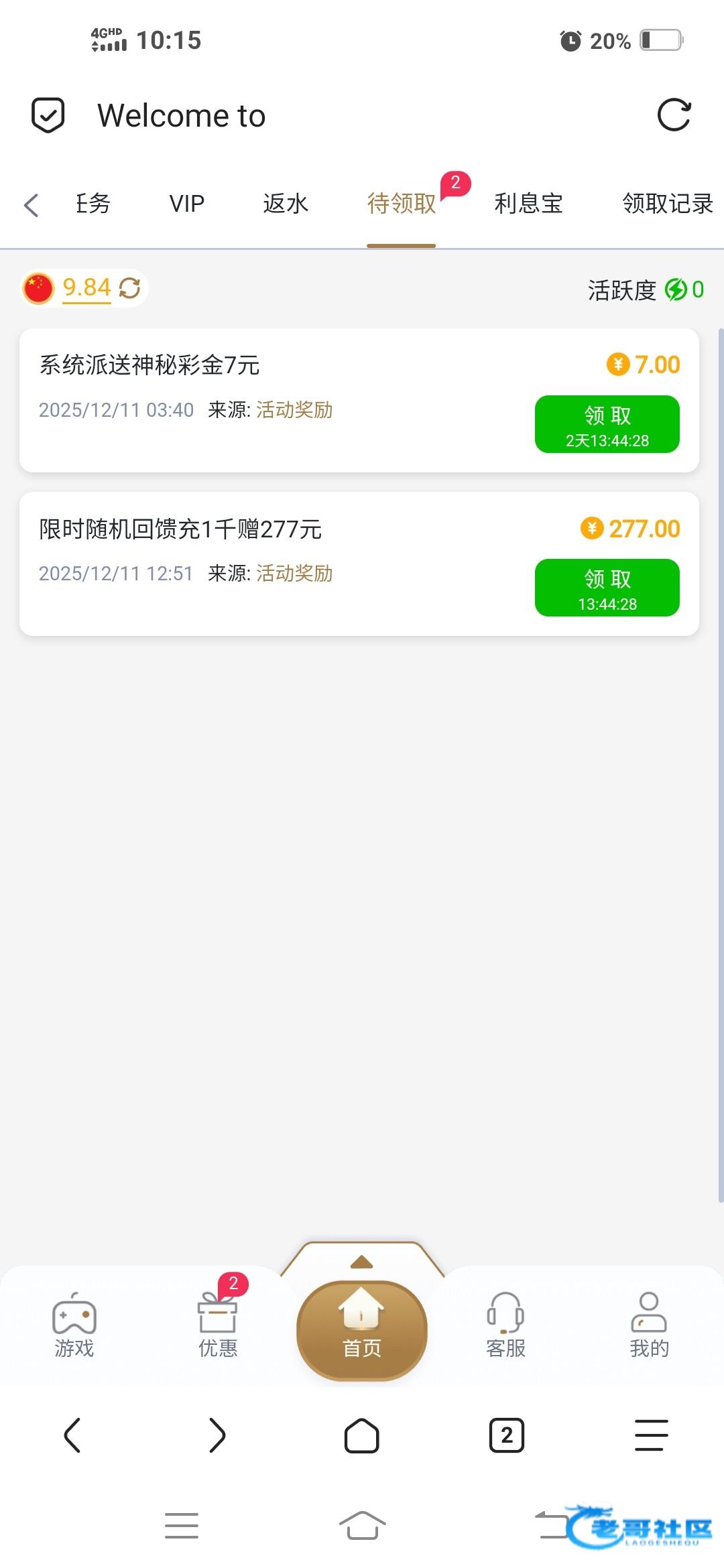The height and width of the screenshot is (1568, 724).
Task: Open the 利息宝 tab
Action: [x=528, y=204]
